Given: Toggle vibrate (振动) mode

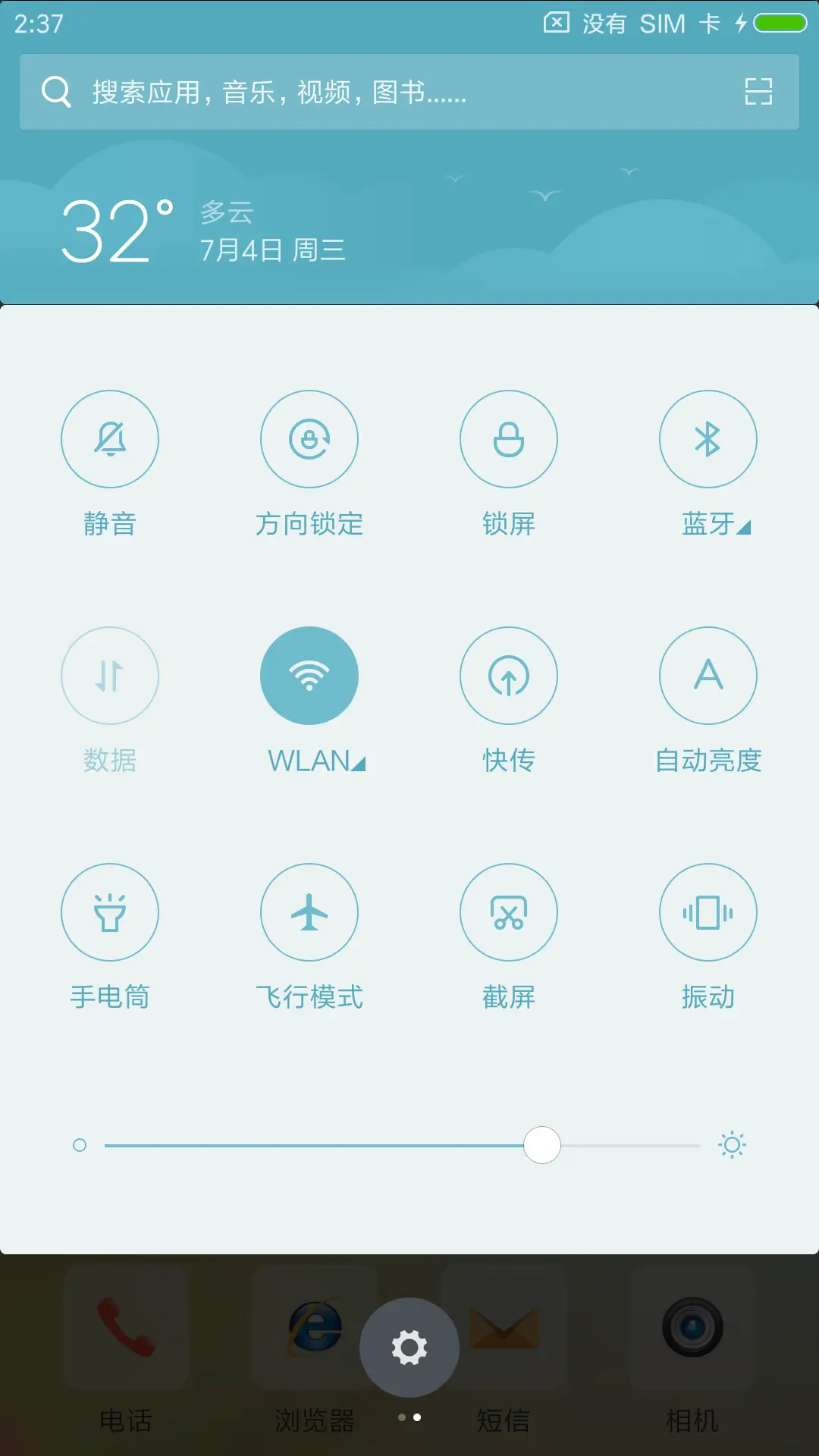Looking at the screenshot, I should pos(708,912).
